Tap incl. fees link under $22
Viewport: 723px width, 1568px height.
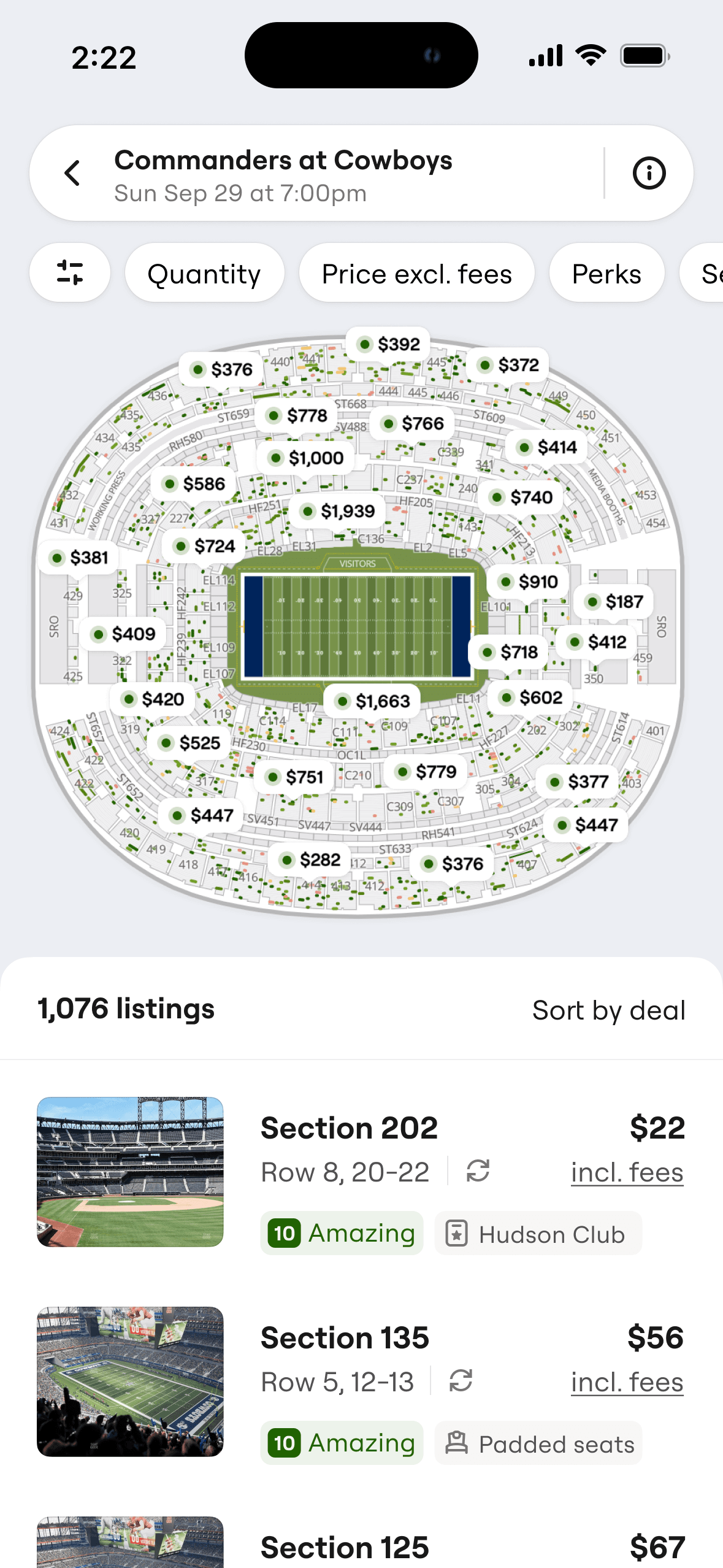[x=627, y=1172]
